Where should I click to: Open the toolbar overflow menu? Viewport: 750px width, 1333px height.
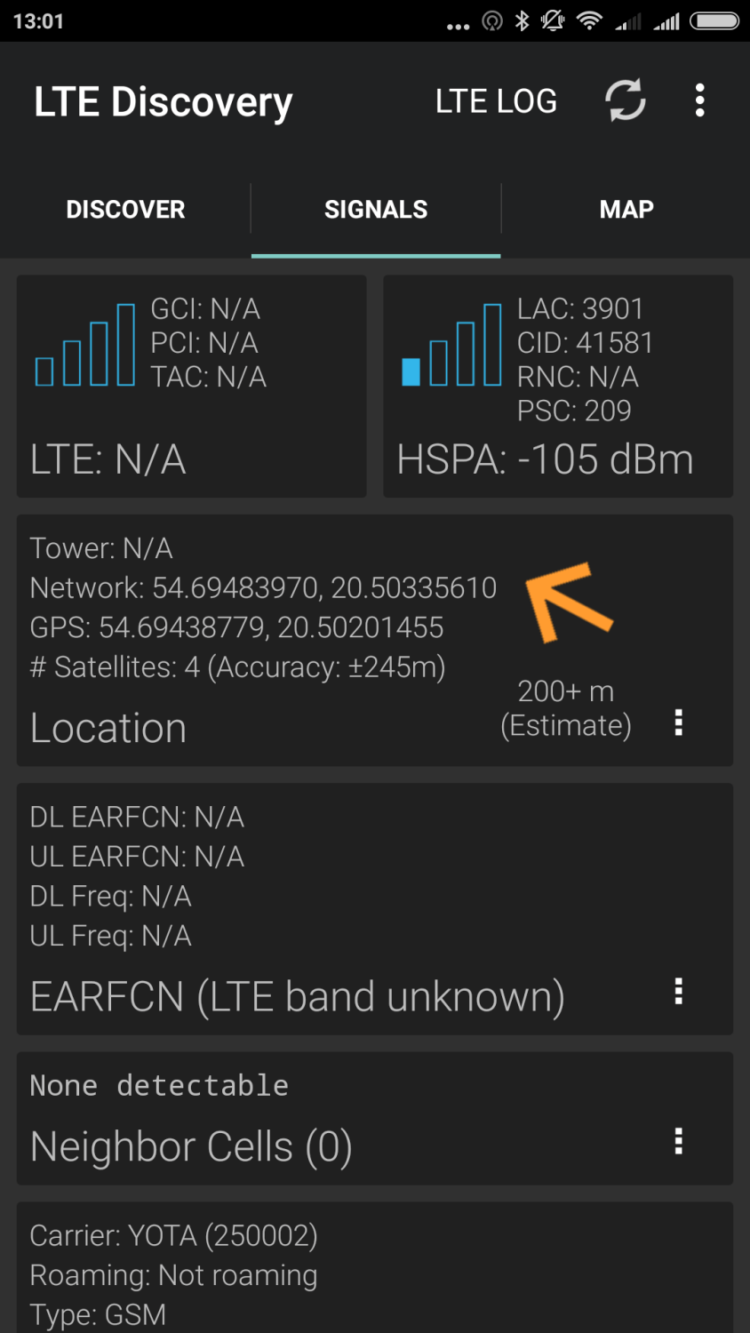700,100
